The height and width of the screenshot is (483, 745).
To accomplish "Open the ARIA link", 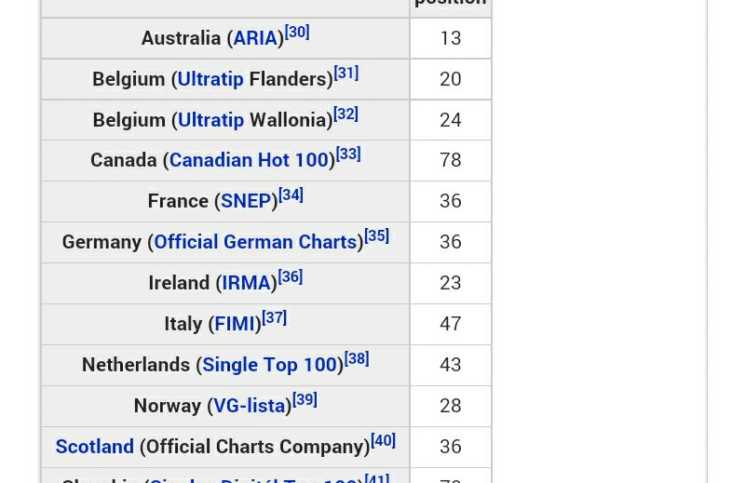I will 255,39.
